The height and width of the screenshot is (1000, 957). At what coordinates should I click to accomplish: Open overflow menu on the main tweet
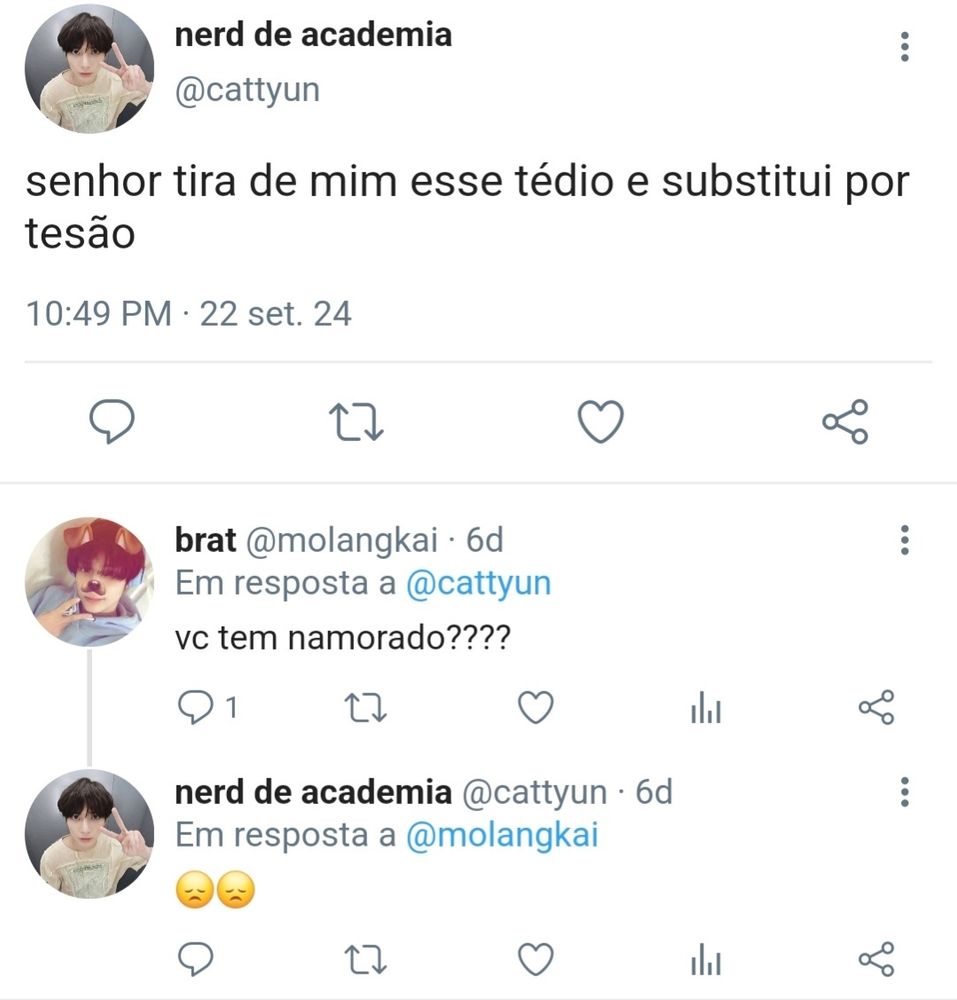904,47
